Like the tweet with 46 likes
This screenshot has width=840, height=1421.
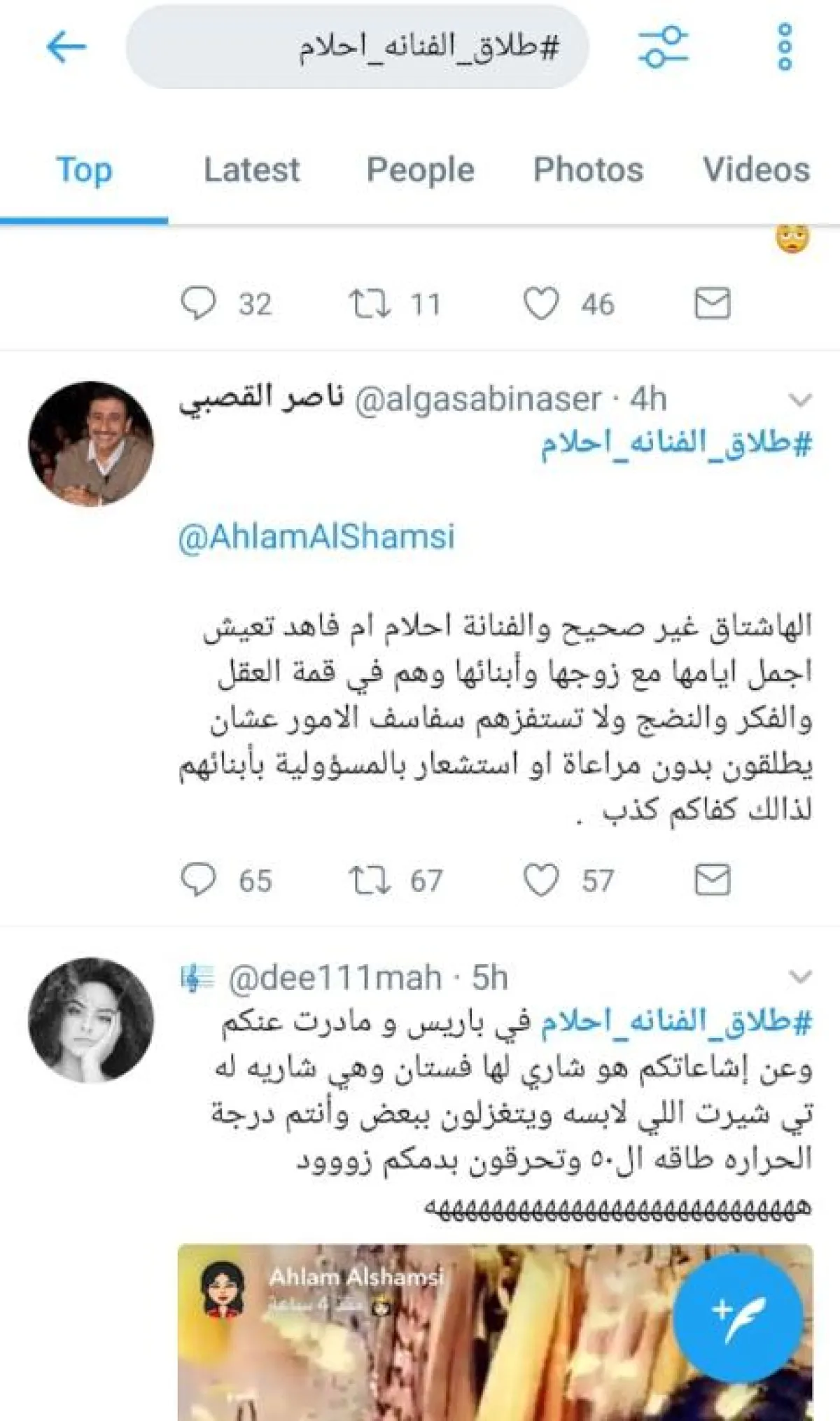point(541,304)
